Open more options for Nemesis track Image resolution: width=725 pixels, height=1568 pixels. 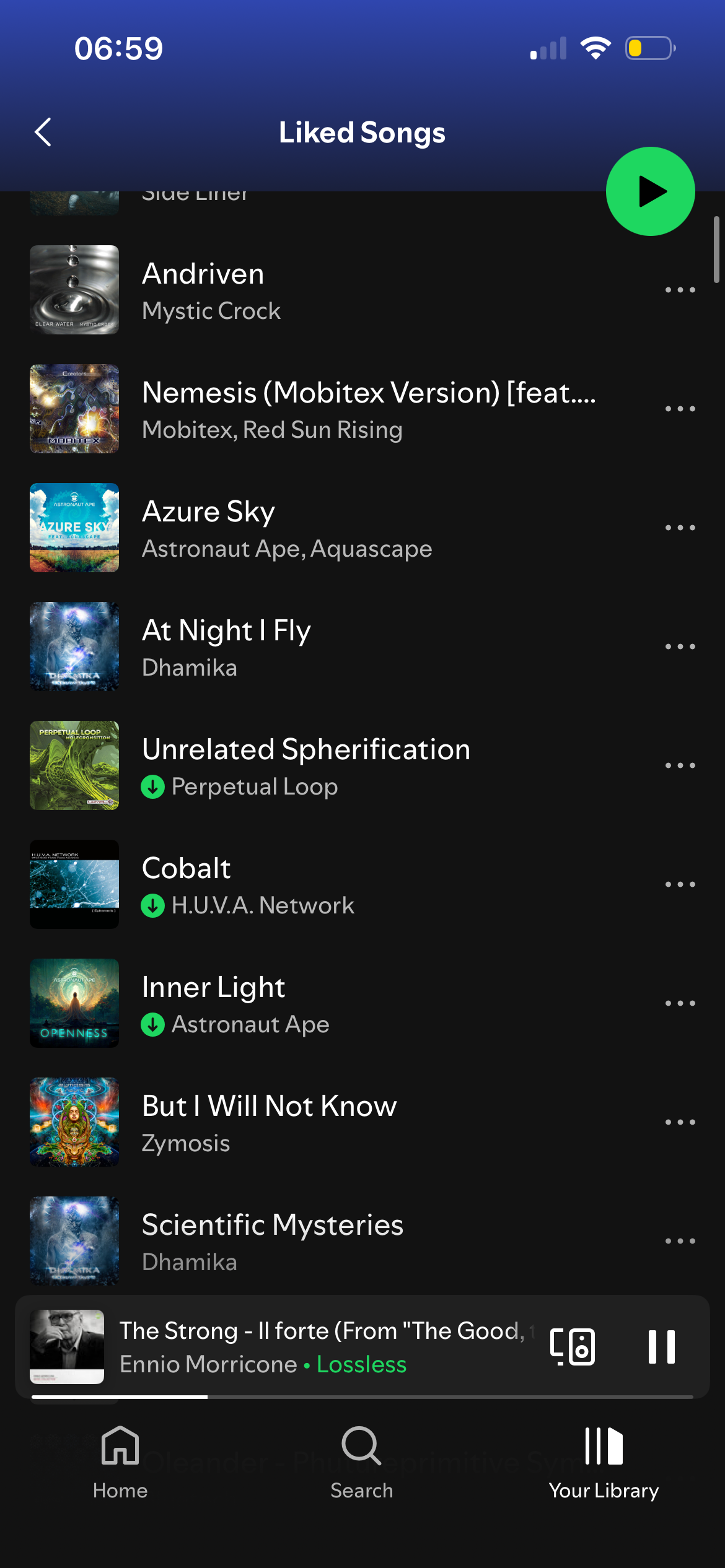coord(680,409)
